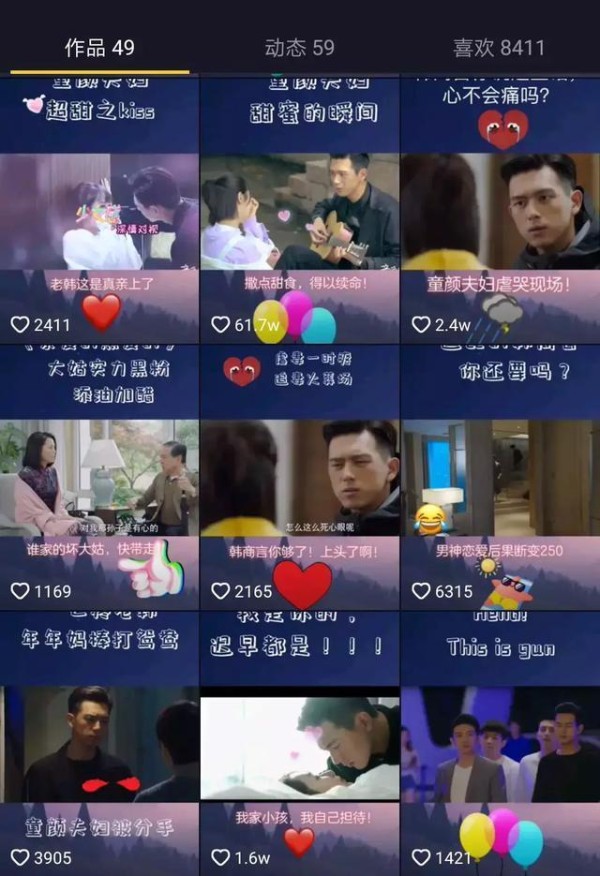Screen dimensions: 600x876
Task: Play the video 男神恋爱后果断变250
Action: coord(500,478)
